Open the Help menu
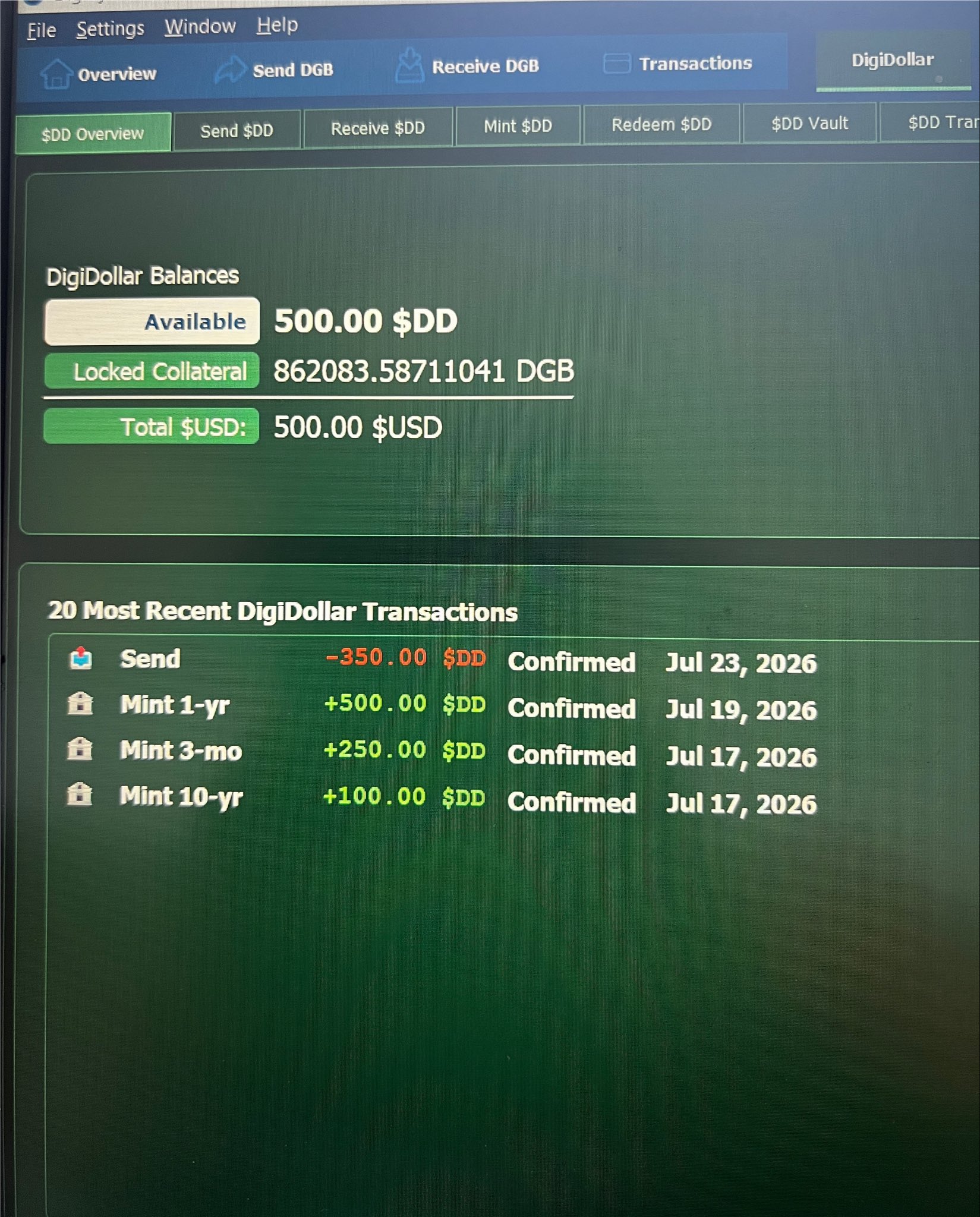Screen dimensions: 980x1217 point(278,25)
